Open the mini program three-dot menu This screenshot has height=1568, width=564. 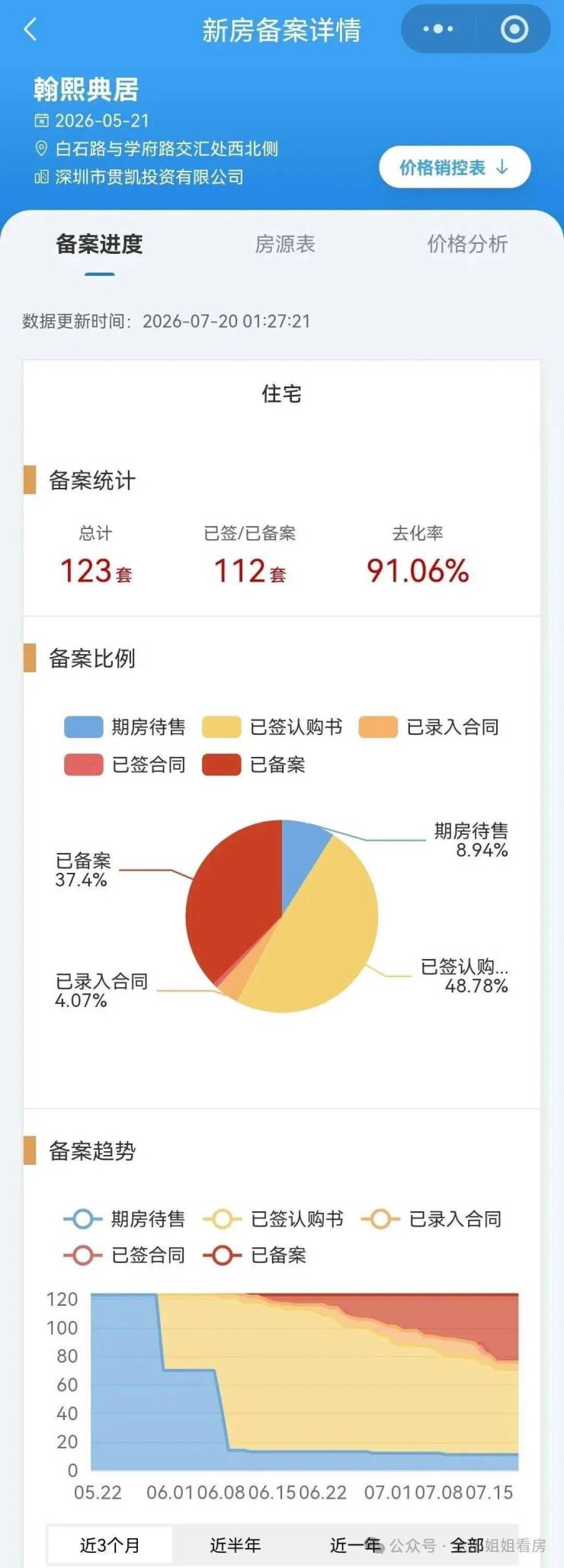(438, 30)
